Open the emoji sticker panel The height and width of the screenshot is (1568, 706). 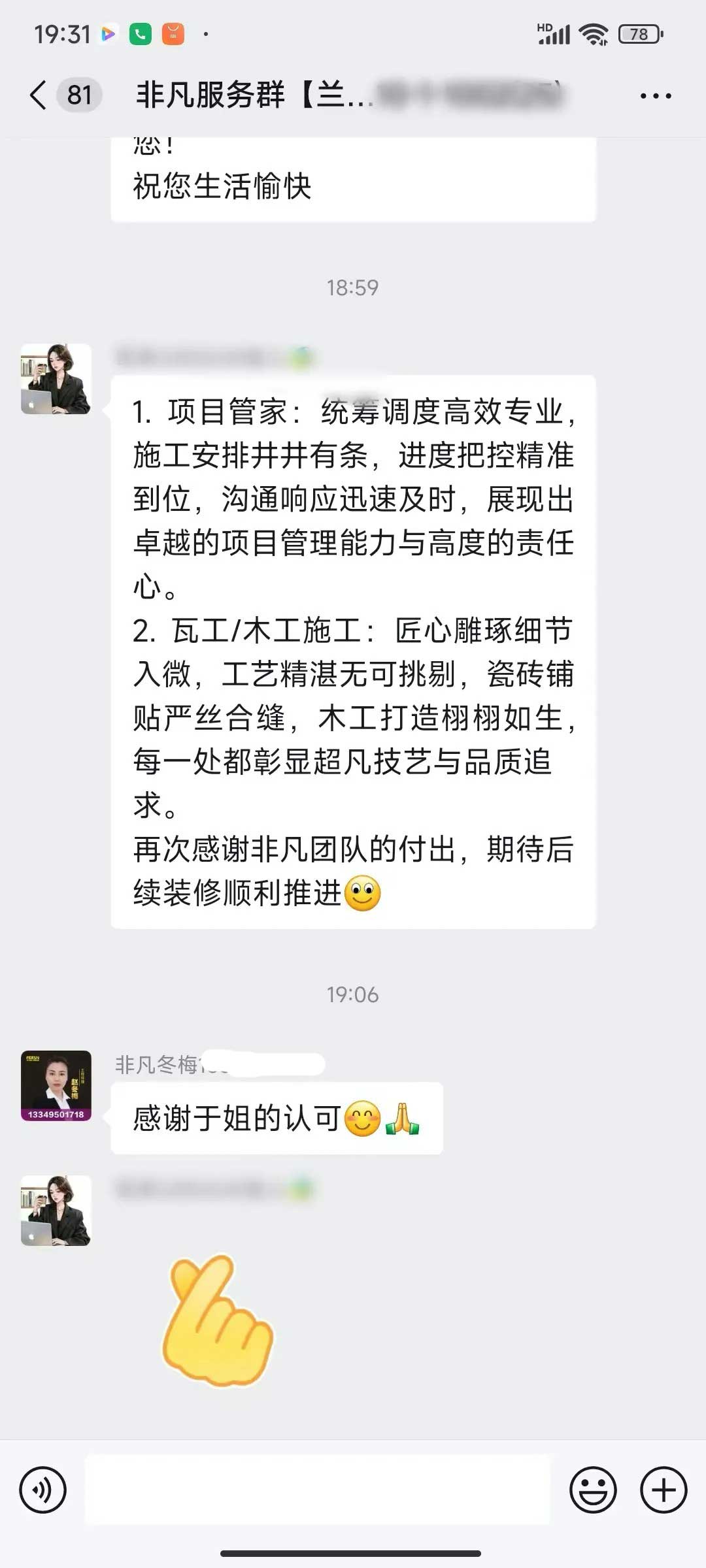coord(593,1490)
